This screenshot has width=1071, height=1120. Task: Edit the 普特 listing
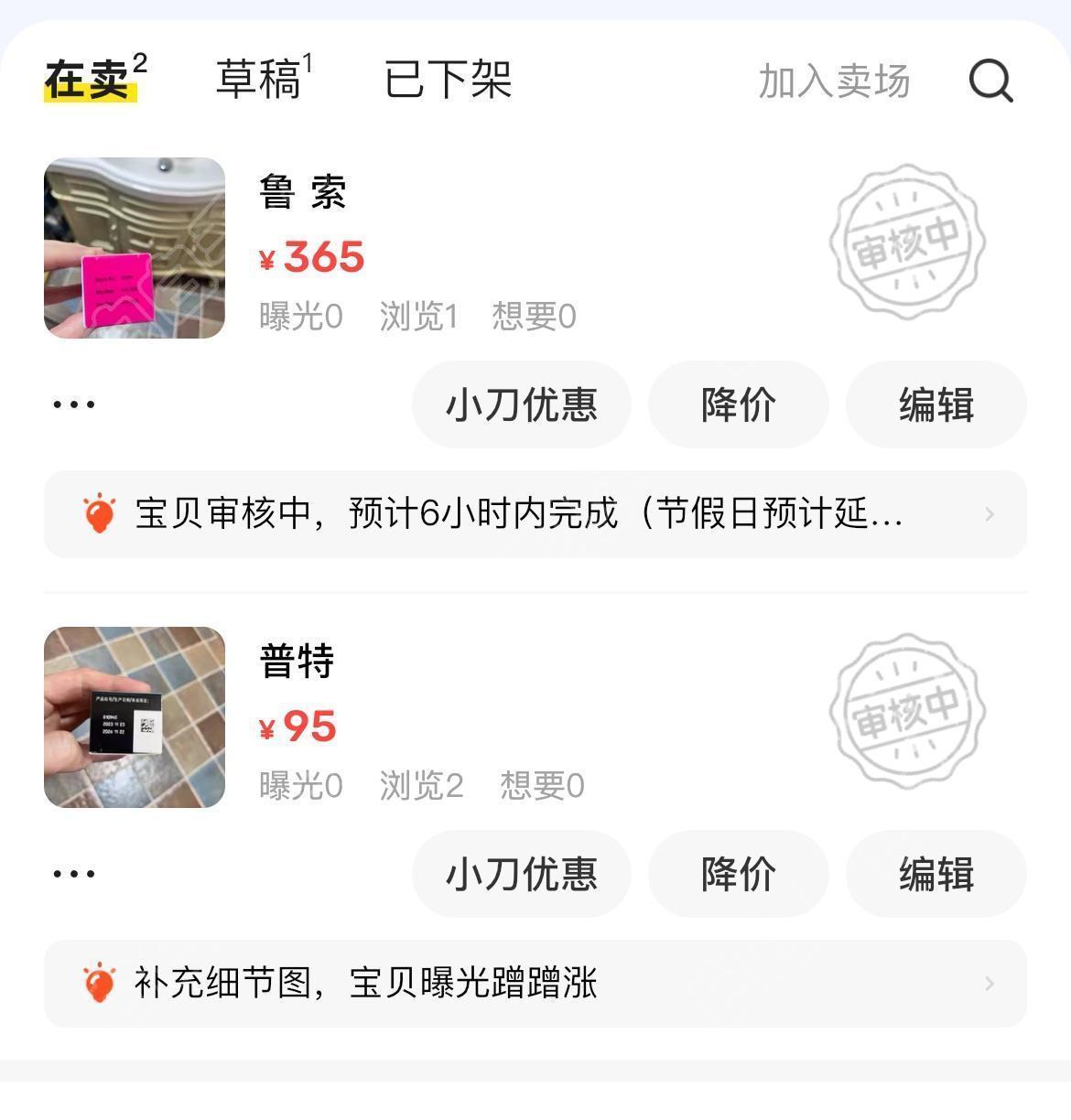tap(936, 874)
